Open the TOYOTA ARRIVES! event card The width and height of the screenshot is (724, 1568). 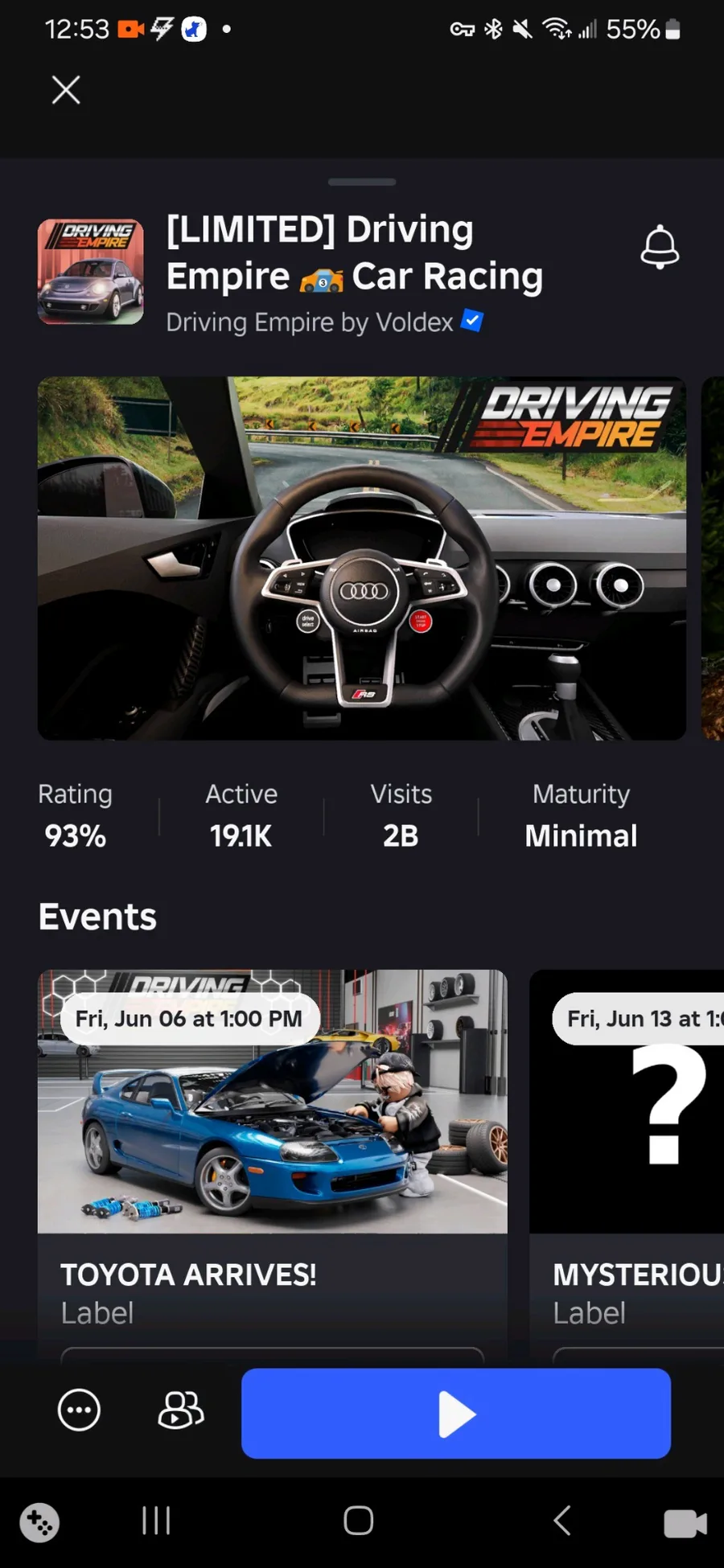point(272,1142)
